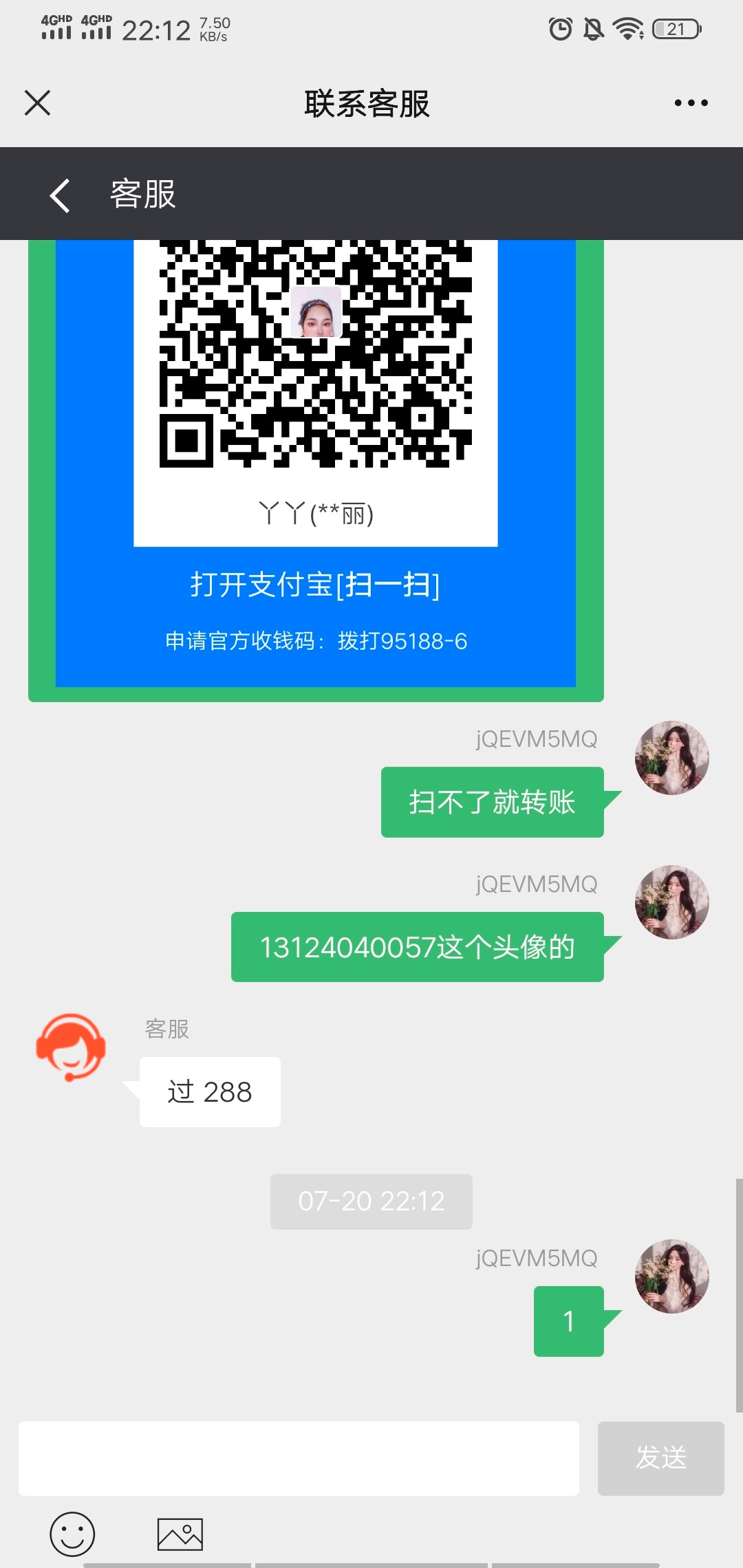The height and width of the screenshot is (1568, 743).
Task: Tap the sender's flower avatar beside '扫不了就转账'
Action: pos(671,756)
